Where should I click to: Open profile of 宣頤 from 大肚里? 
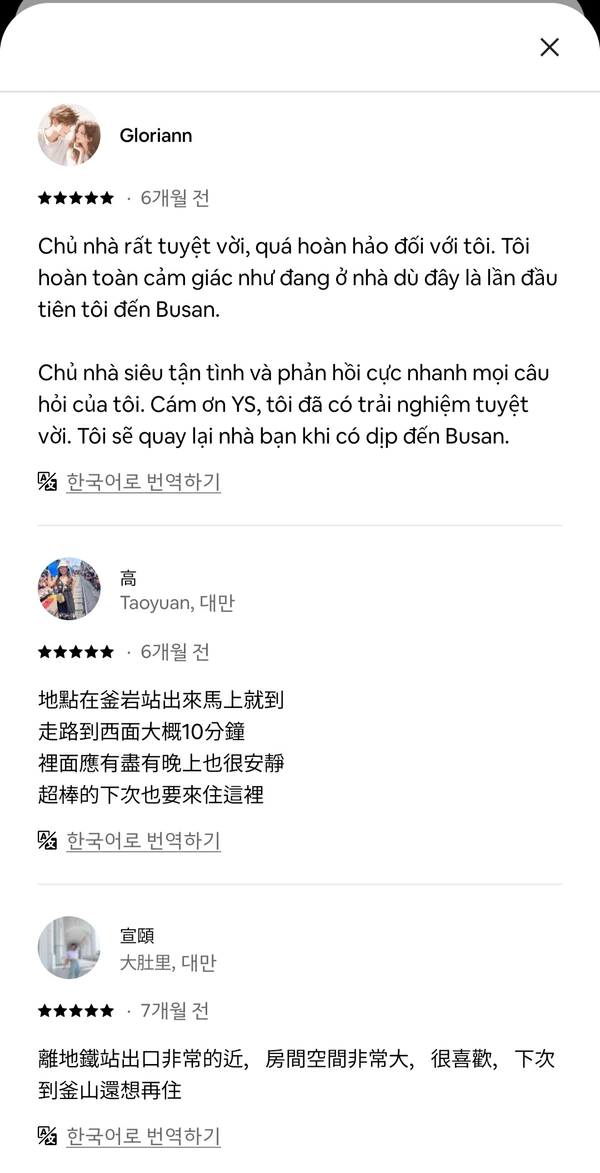pos(69,948)
